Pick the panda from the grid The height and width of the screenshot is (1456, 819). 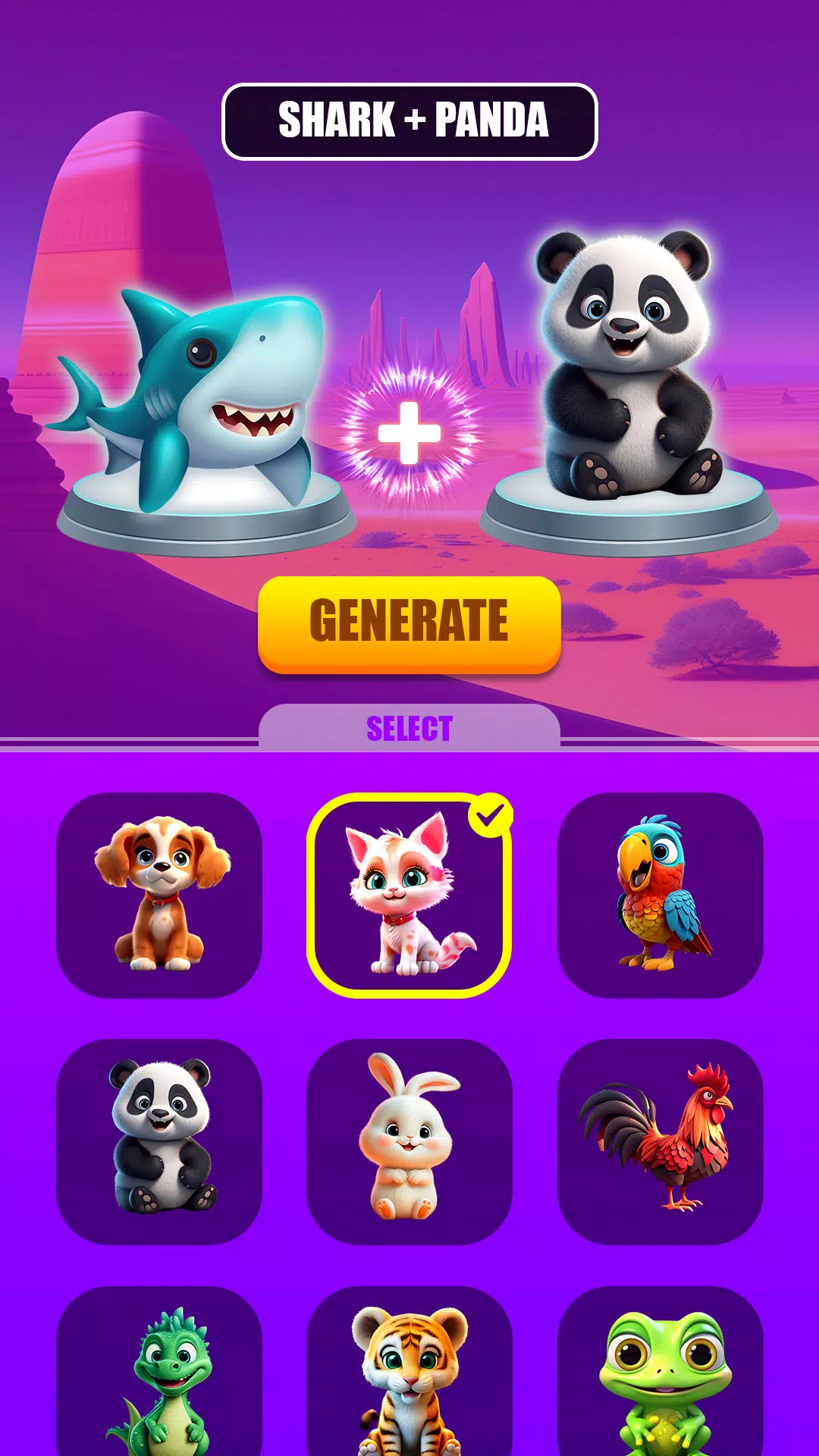(159, 1141)
